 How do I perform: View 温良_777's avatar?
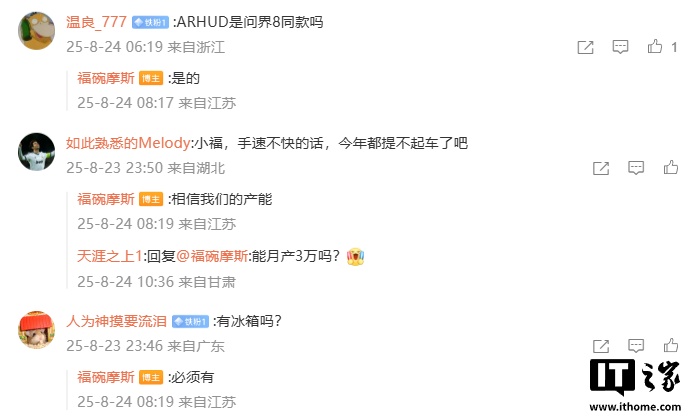pyautogui.click(x=38, y=30)
